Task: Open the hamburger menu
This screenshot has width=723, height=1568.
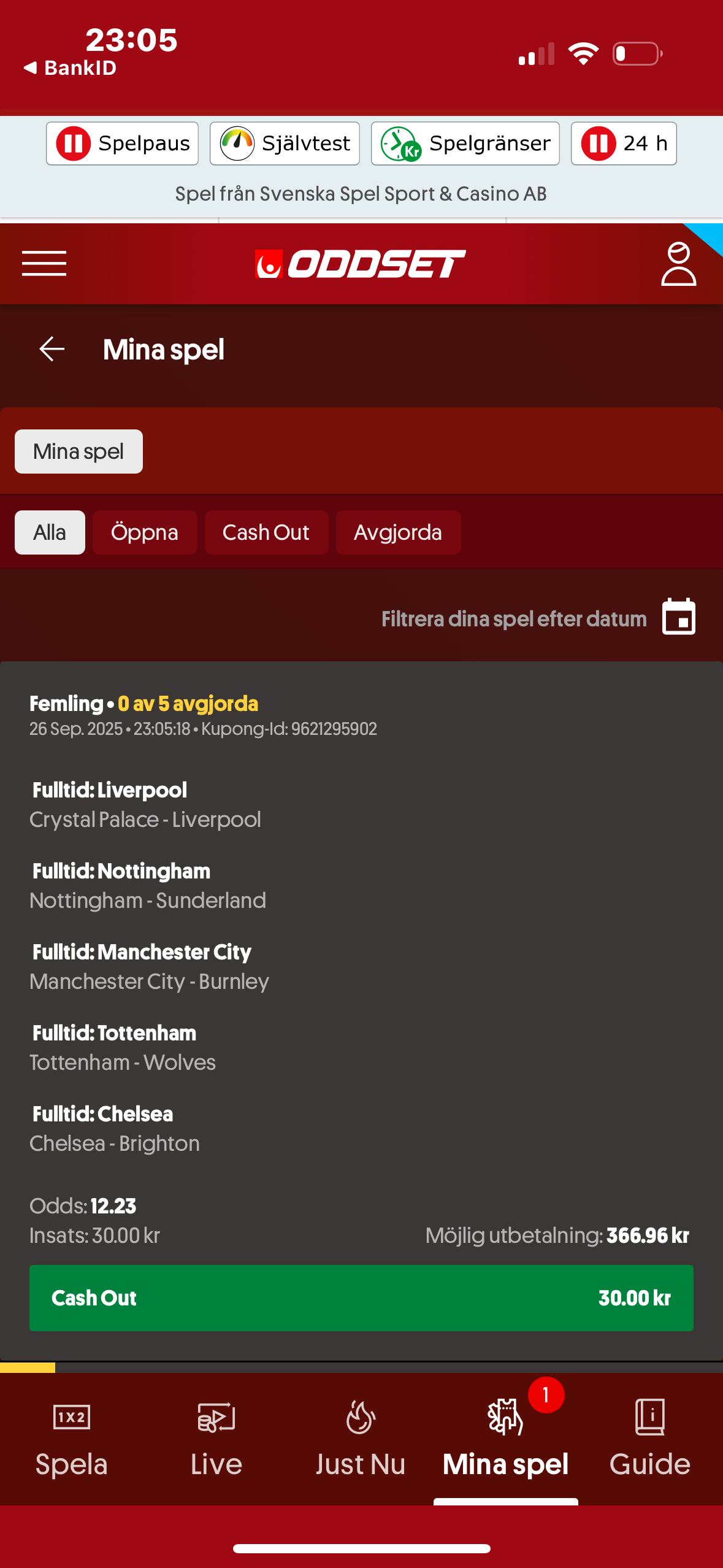Action: (x=44, y=264)
